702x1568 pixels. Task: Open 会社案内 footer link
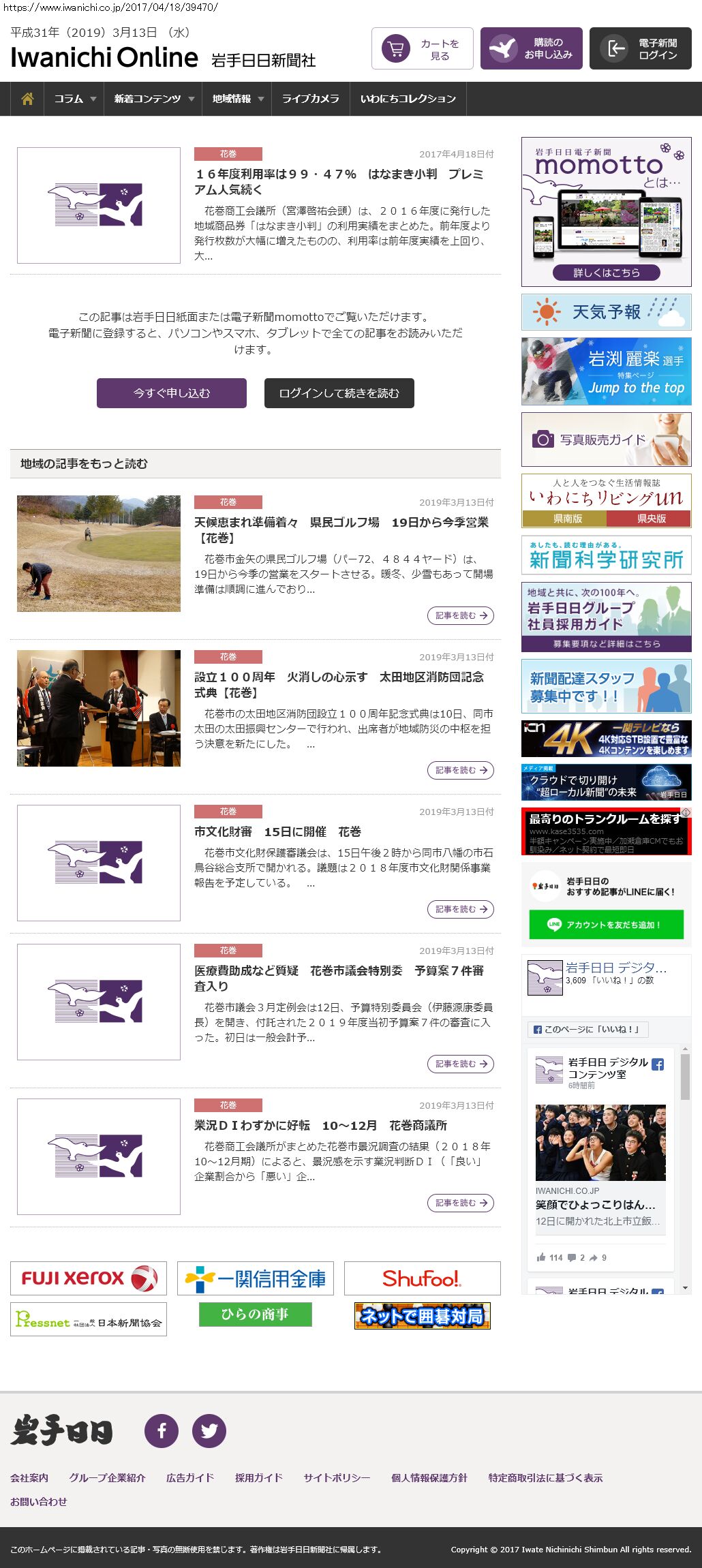(x=29, y=1477)
